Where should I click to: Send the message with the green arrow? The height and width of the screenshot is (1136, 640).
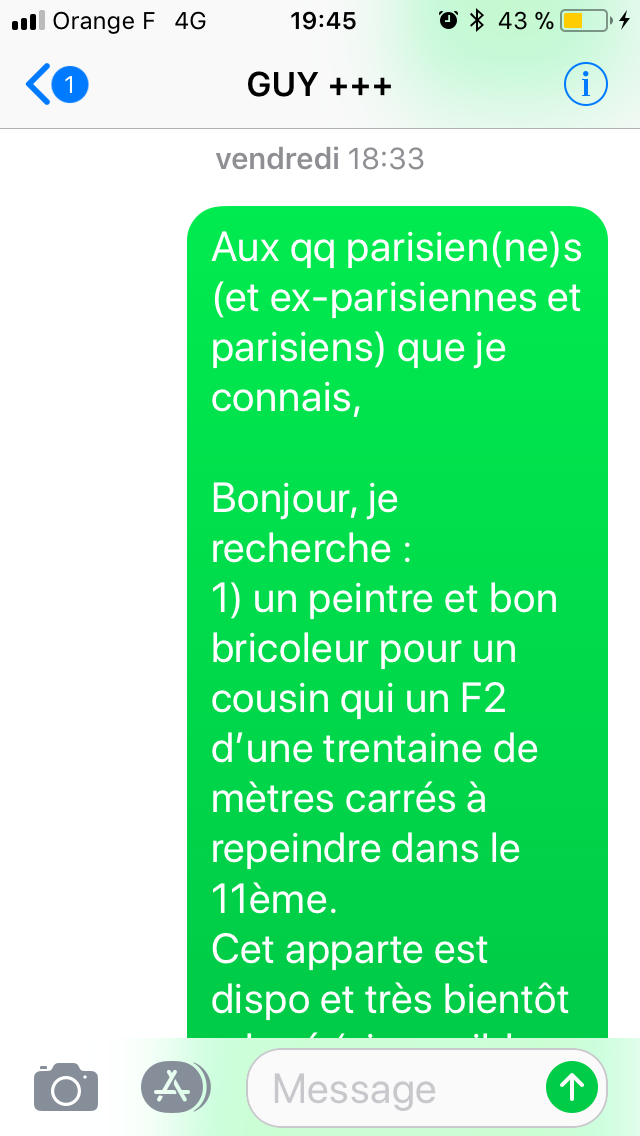pos(573,1087)
